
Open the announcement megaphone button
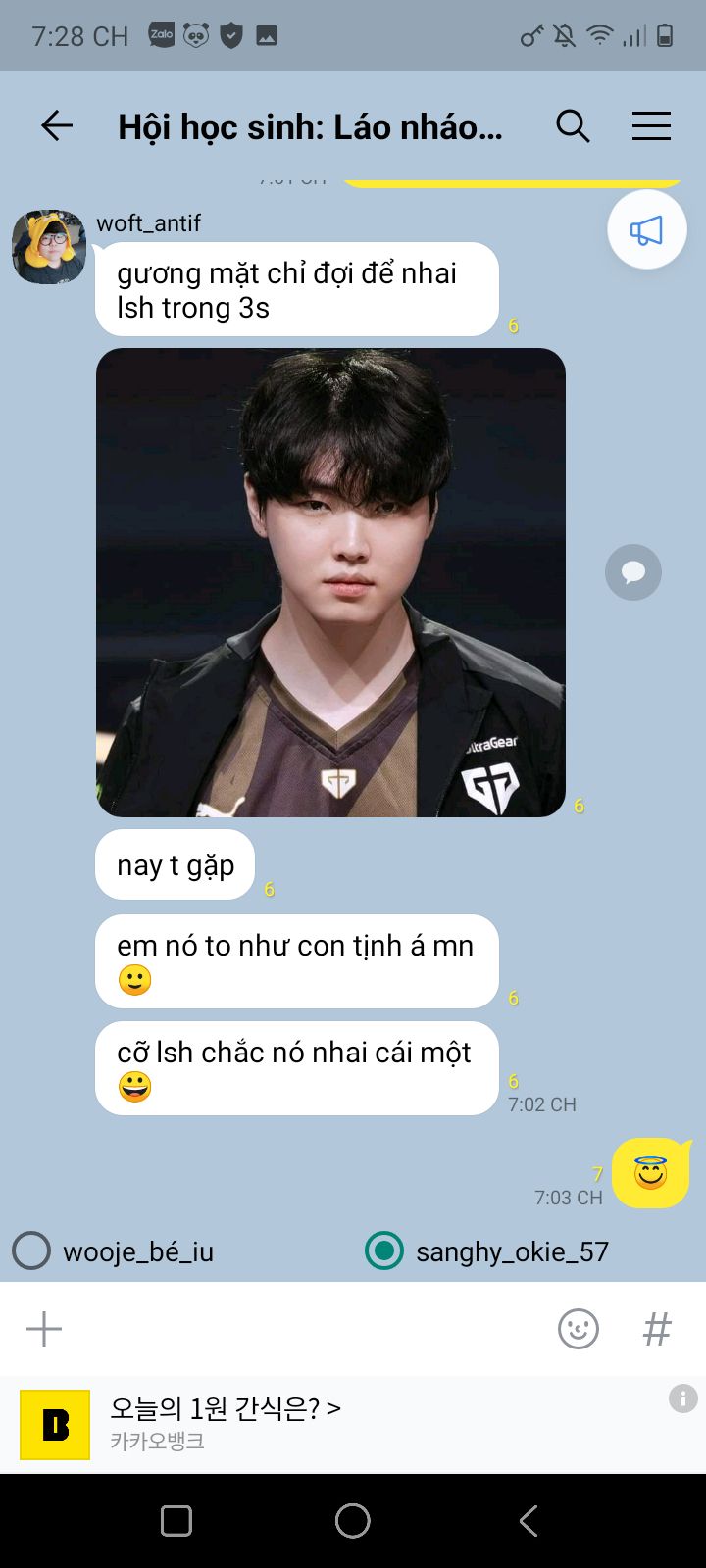(647, 230)
